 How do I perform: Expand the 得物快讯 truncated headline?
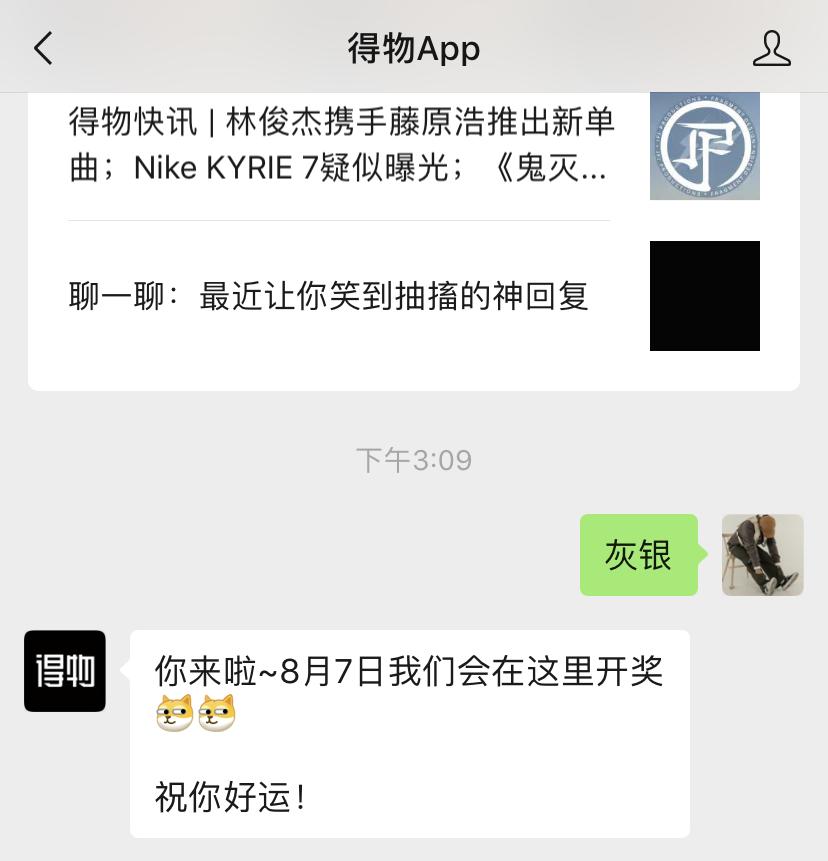pos(340,145)
